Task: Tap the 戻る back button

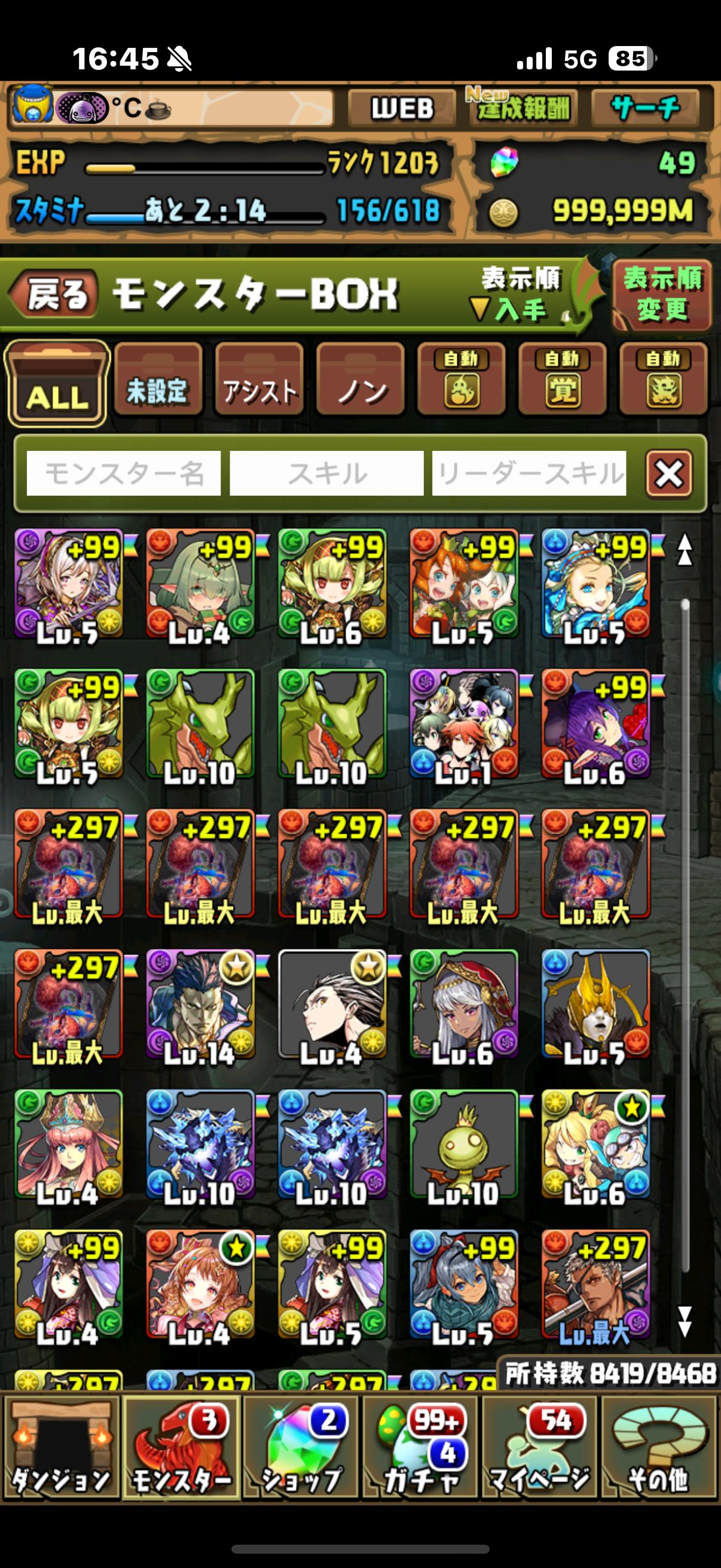Action: 55,295
